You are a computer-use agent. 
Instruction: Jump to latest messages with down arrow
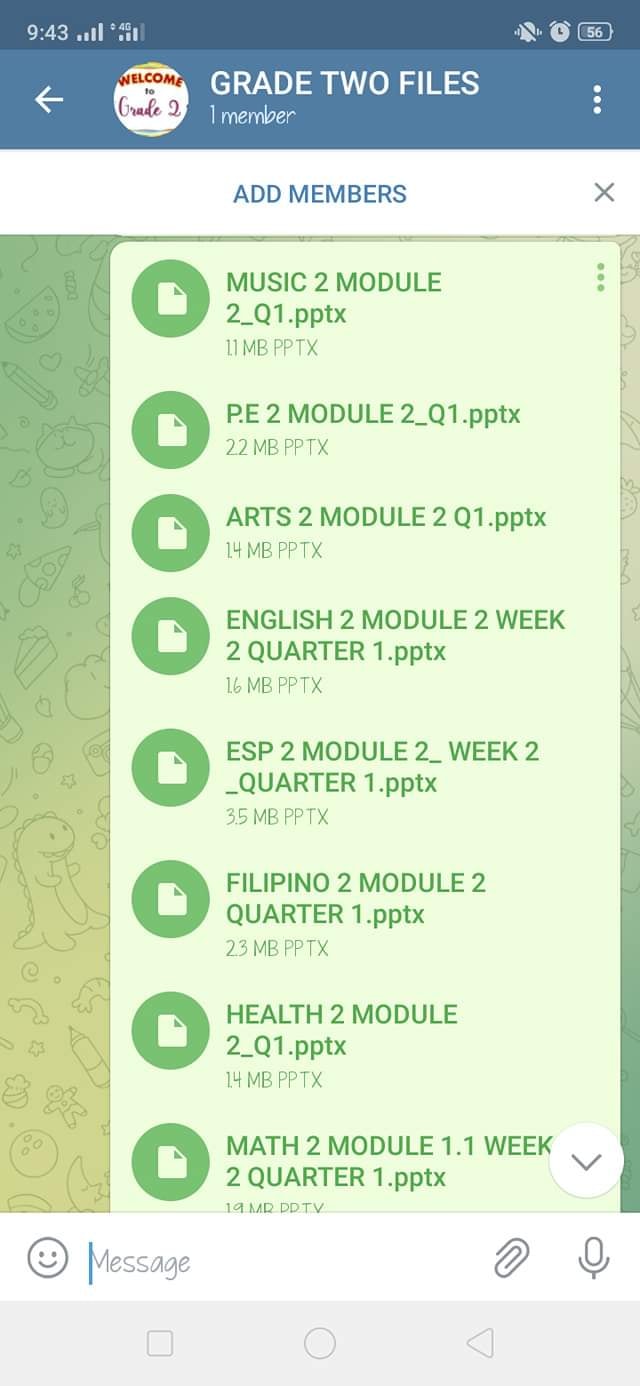(587, 1160)
